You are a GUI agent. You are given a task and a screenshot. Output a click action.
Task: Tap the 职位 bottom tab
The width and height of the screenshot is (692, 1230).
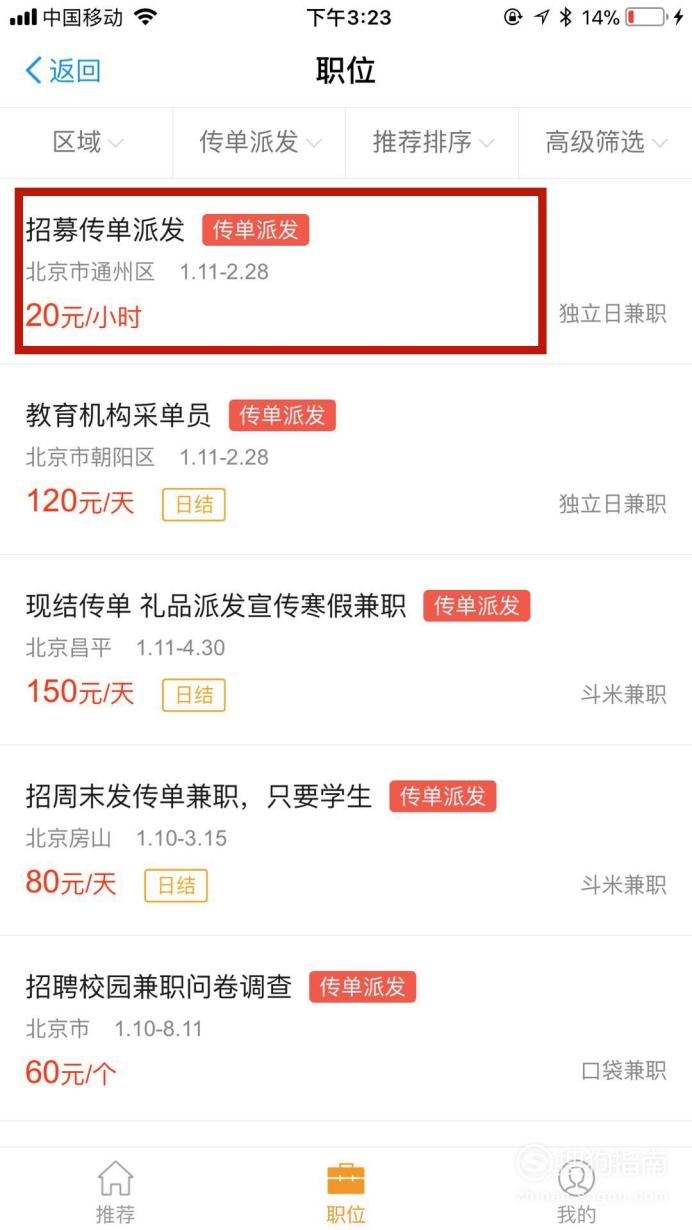pyautogui.click(x=346, y=1191)
